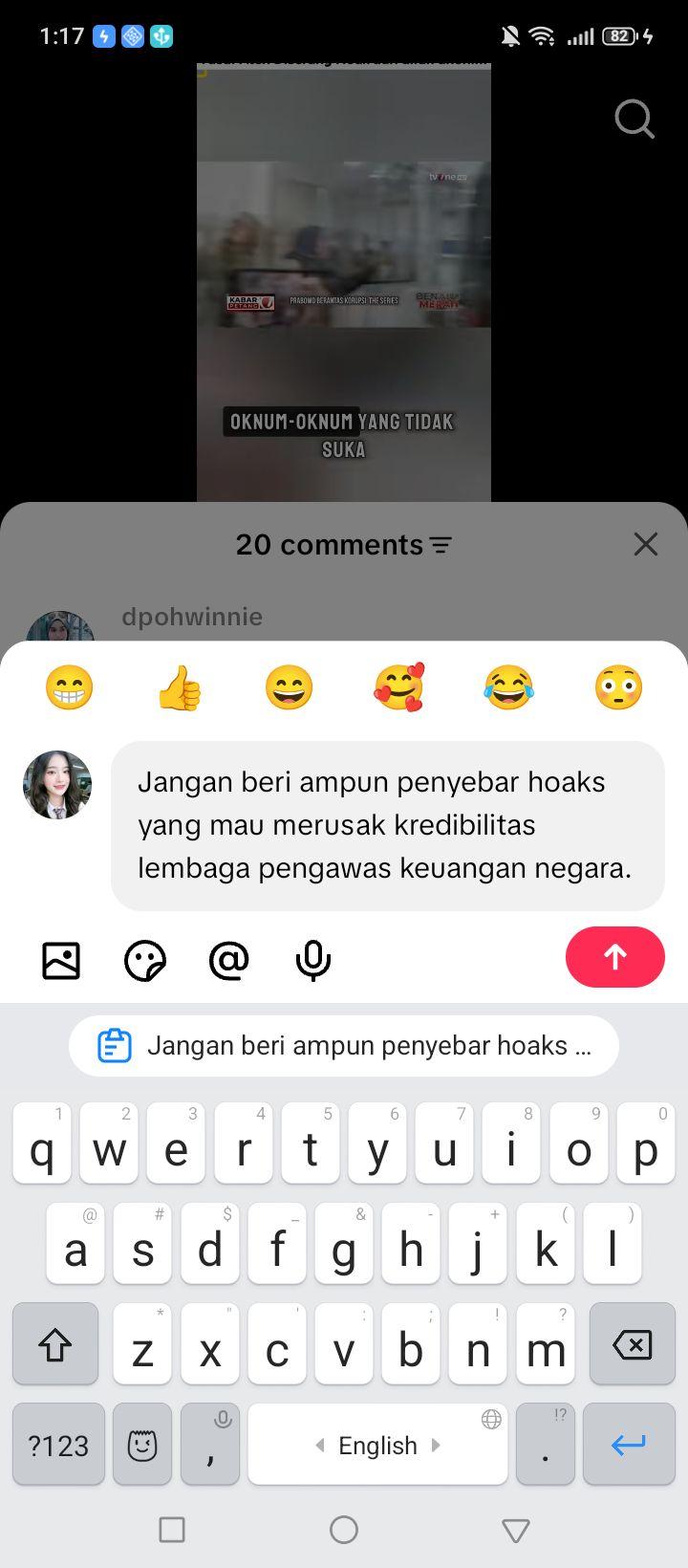Insert the smiling face with hearts emoji
The image size is (688, 1568).
(x=398, y=687)
